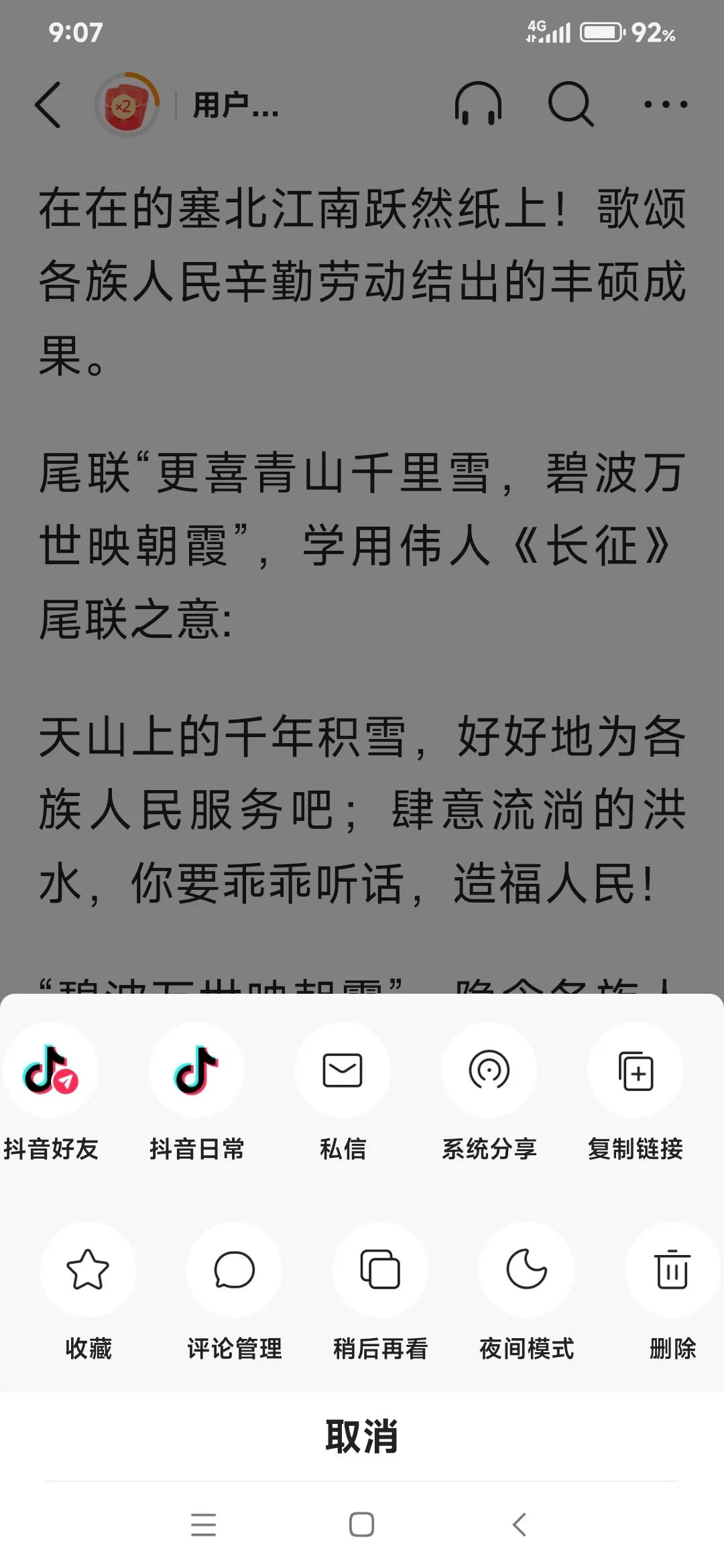Screen dimensions: 724x1568
Task: Post the article to 抖音日常
Action: pos(197,1099)
